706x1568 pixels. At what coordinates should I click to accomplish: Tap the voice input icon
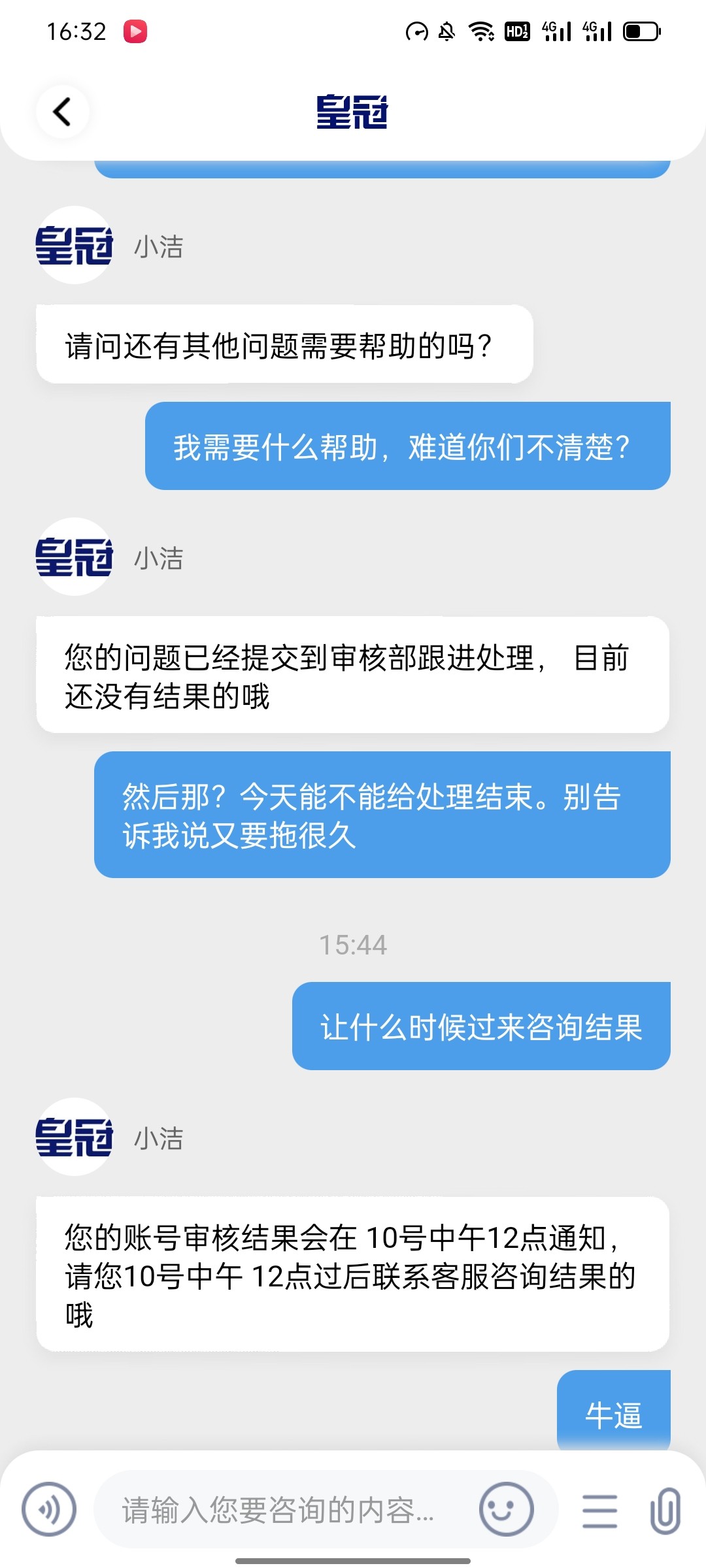coord(49,1509)
